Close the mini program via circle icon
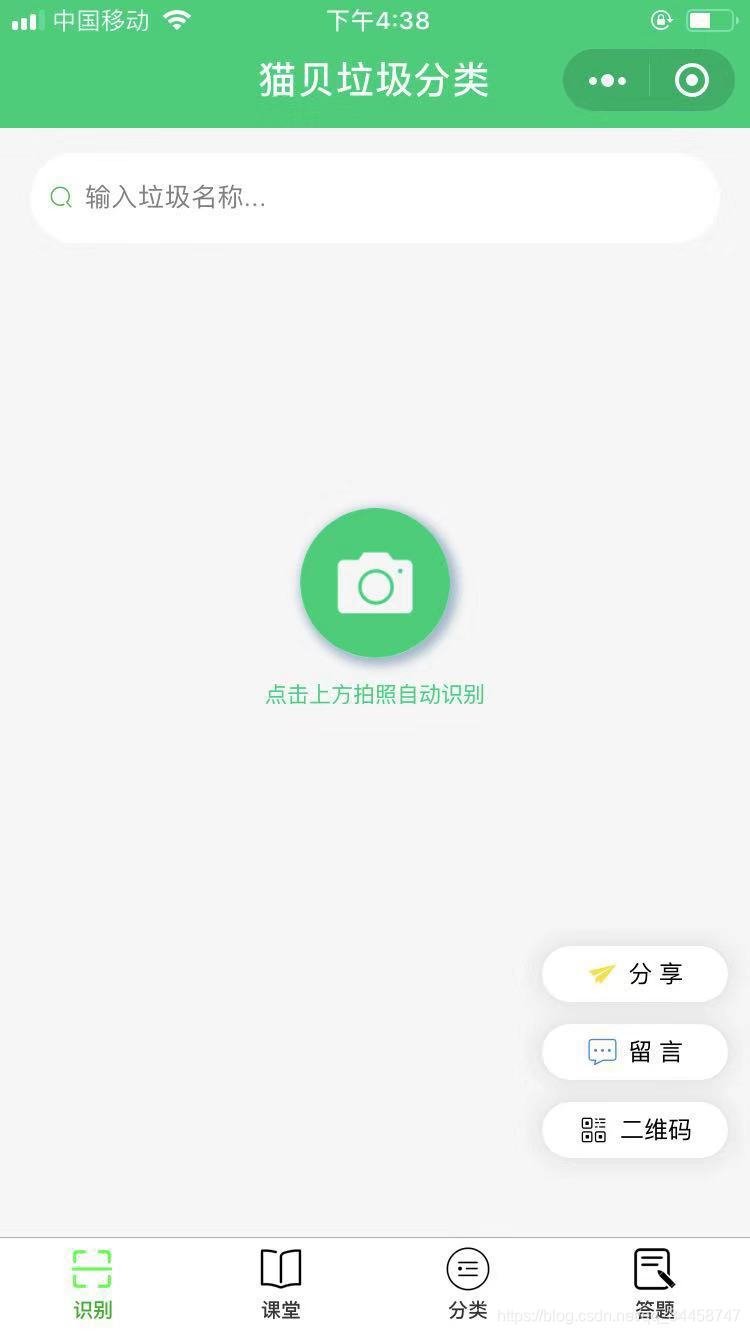The image size is (750, 1334). click(x=692, y=81)
